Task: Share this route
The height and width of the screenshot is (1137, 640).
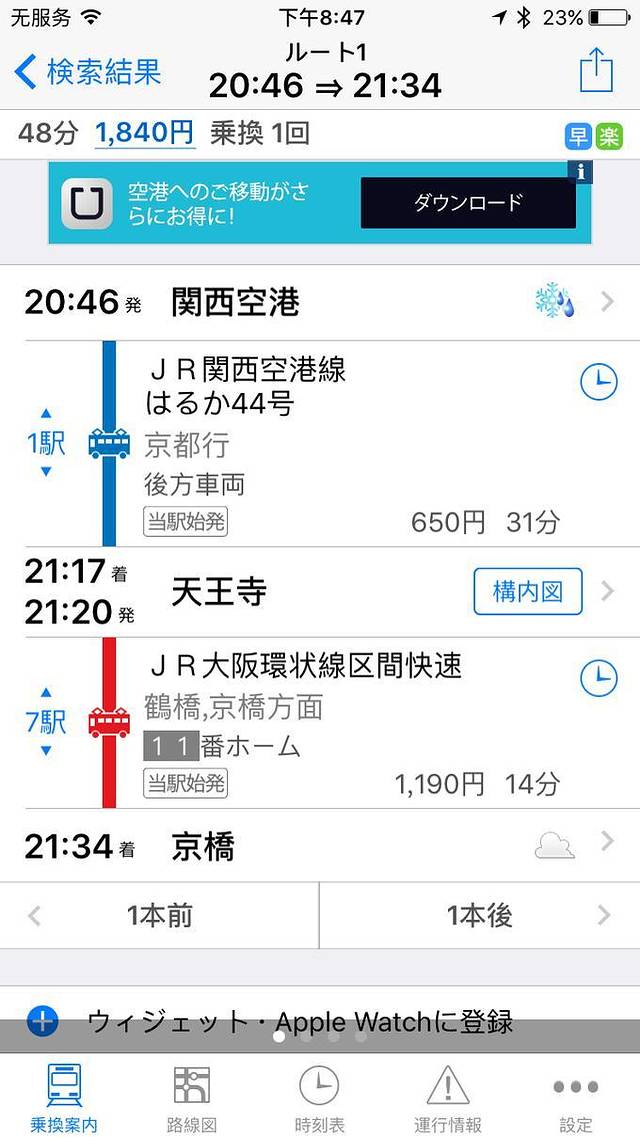Action: coord(596,71)
